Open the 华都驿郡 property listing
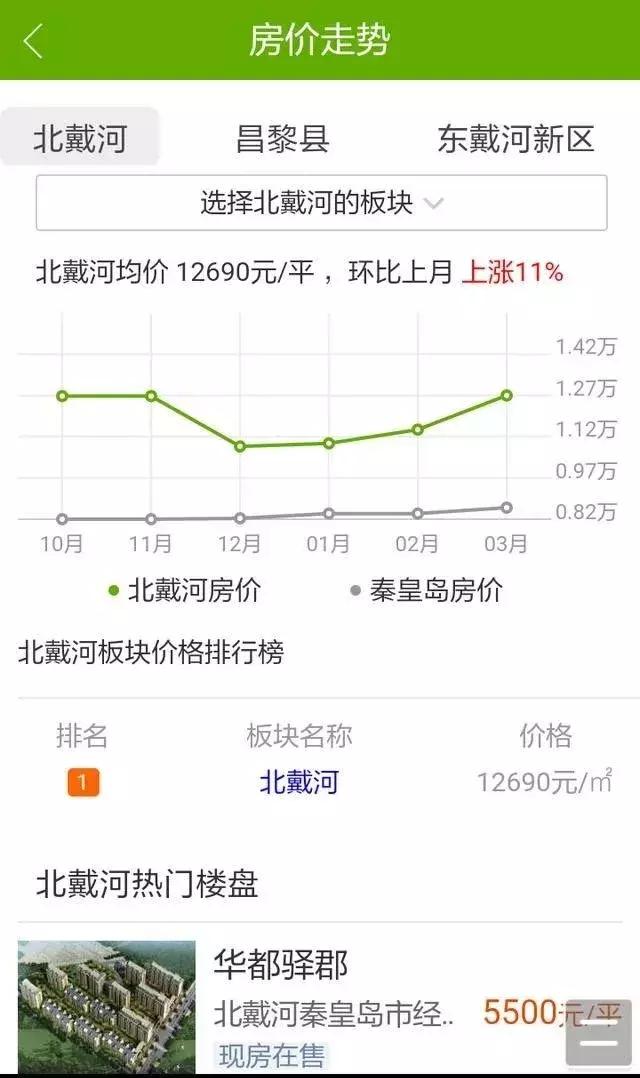The image size is (640, 1078). pyautogui.click(x=320, y=1006)
